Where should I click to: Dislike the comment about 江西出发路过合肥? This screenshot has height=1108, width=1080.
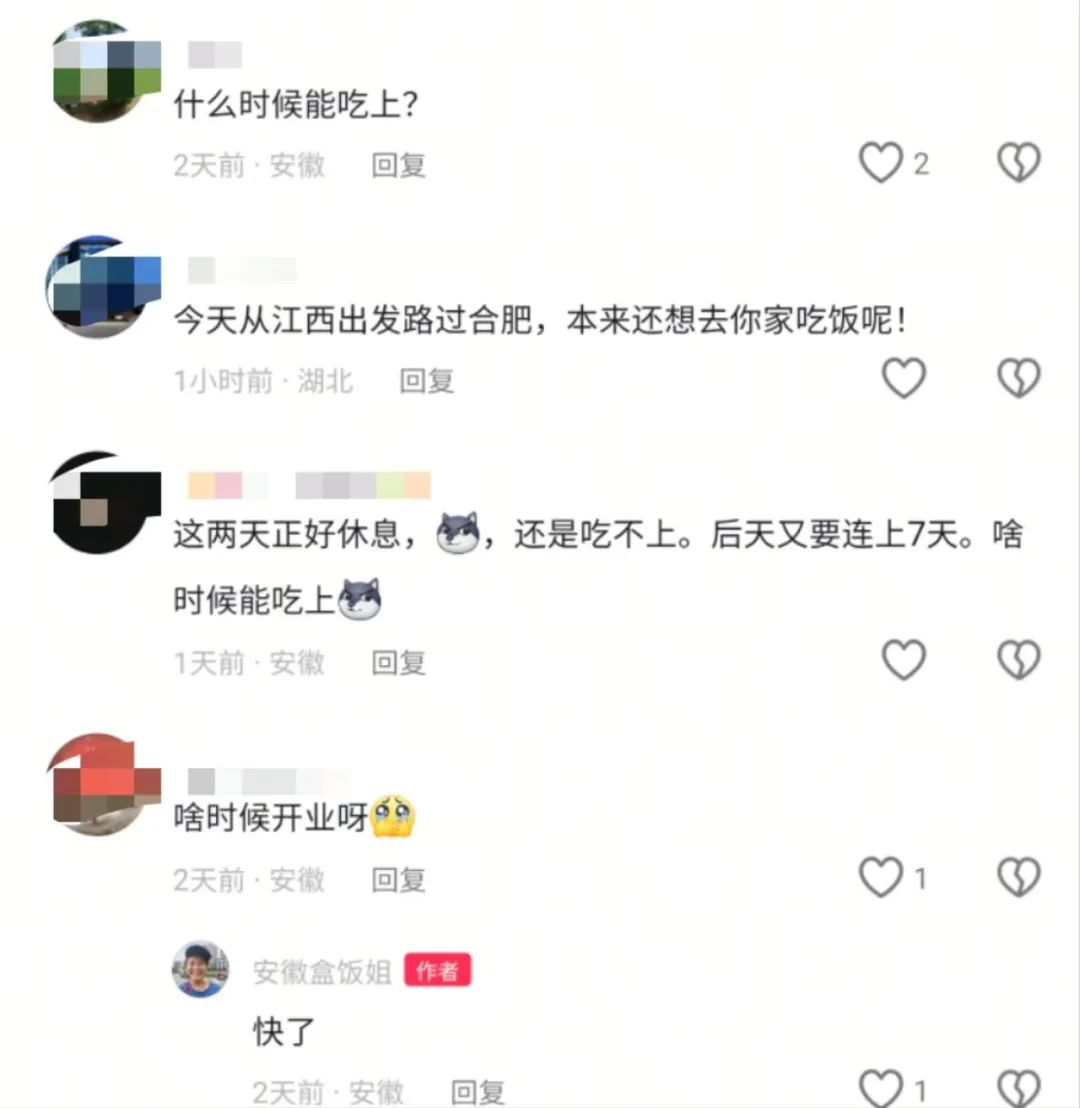click(1019, 379)
